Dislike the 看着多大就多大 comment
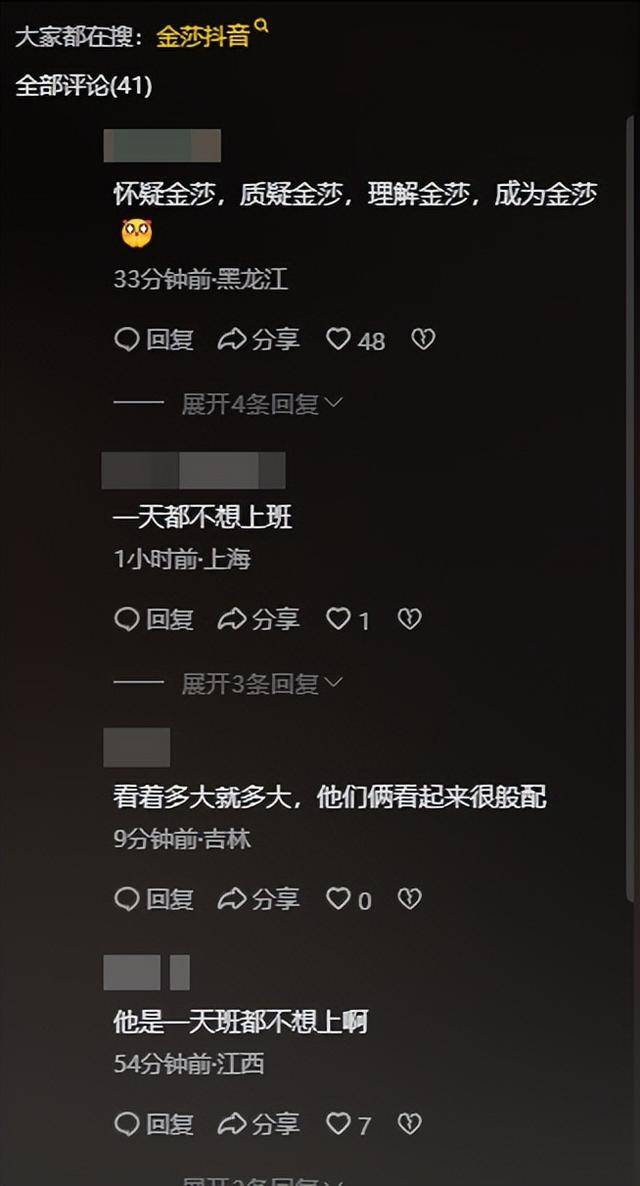The width and height of the screenshot is (640, 1186). coord(409,899)
